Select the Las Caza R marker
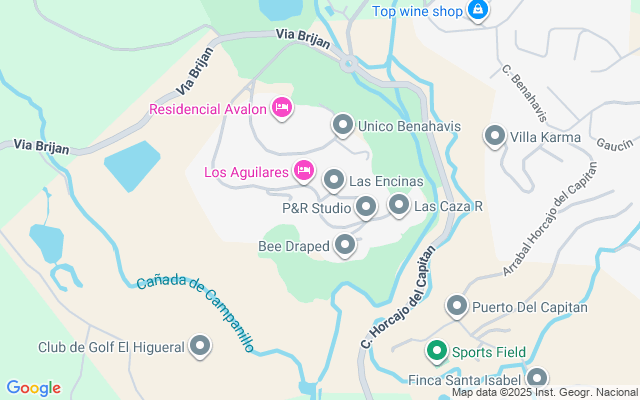This screenshot has width=640, height=400. 399,206
